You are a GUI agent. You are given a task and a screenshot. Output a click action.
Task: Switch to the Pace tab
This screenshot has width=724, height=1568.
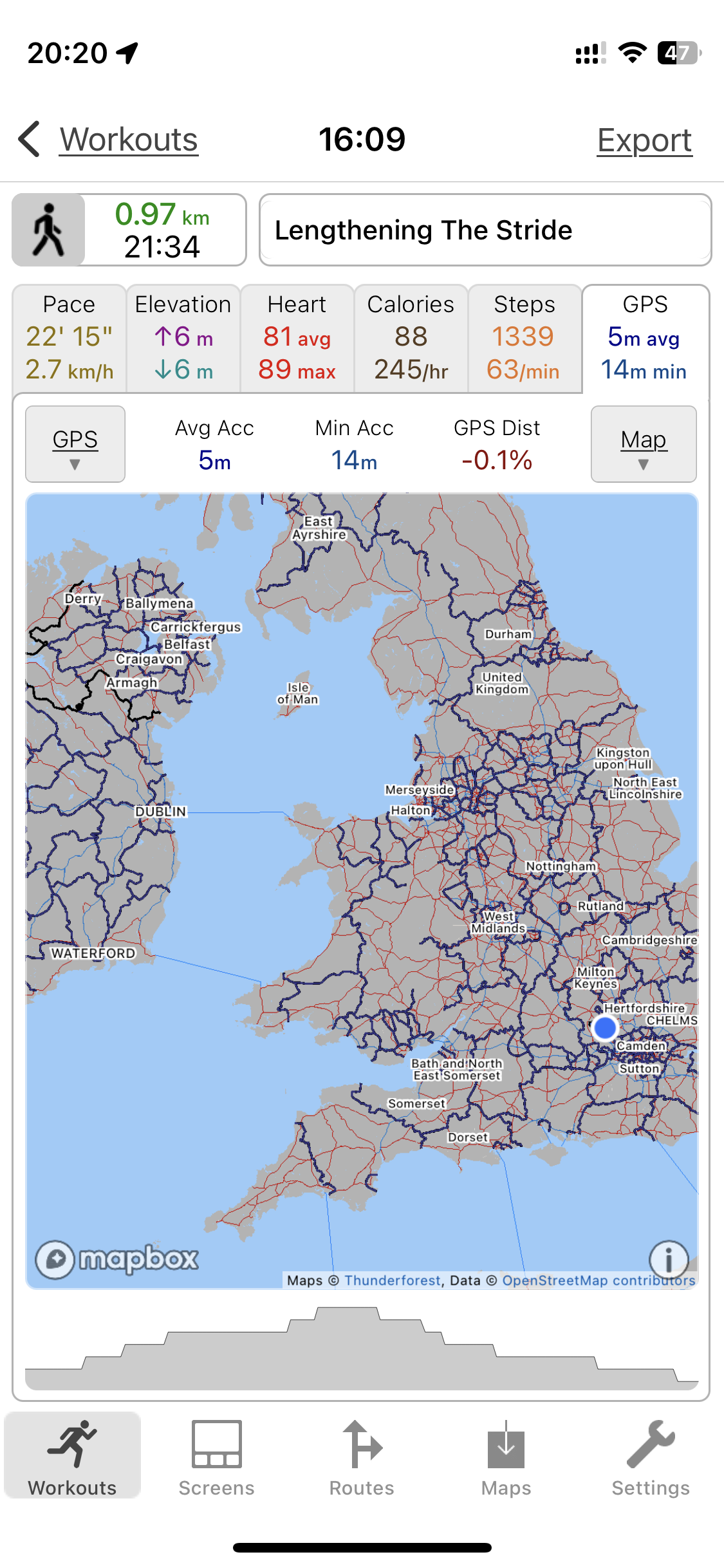coord(70,339)
